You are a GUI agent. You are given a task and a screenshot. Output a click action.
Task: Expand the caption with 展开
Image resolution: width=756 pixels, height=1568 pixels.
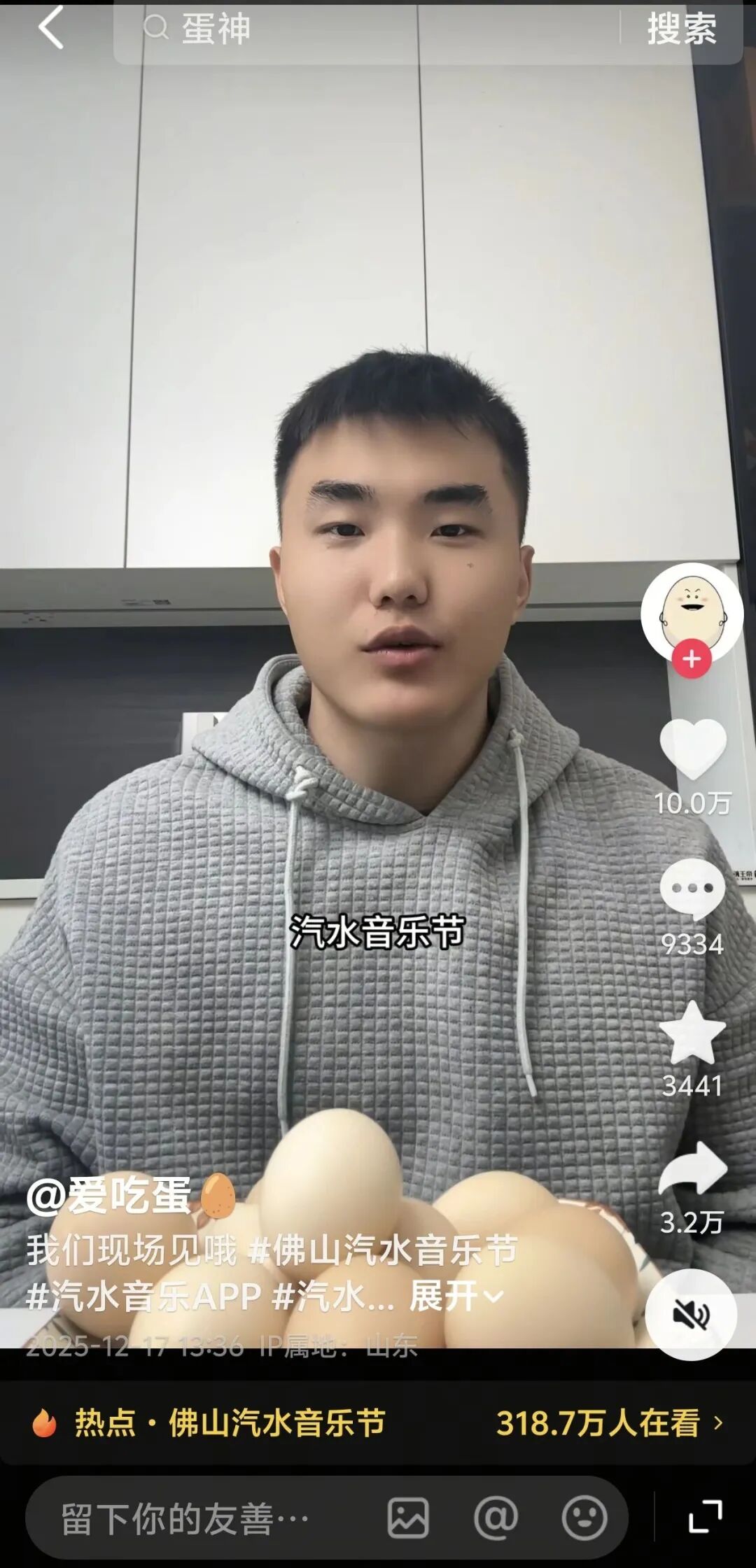456,1296
